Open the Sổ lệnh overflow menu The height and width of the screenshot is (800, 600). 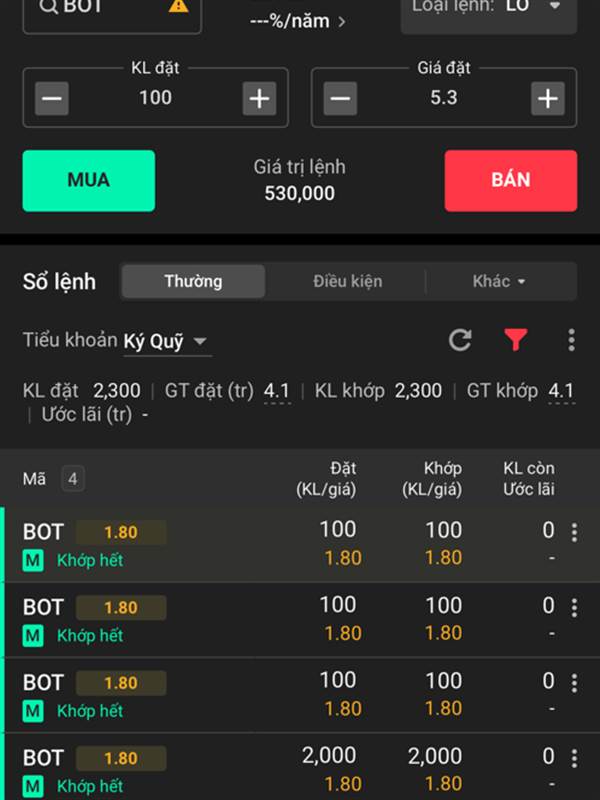tap(571, 340)
